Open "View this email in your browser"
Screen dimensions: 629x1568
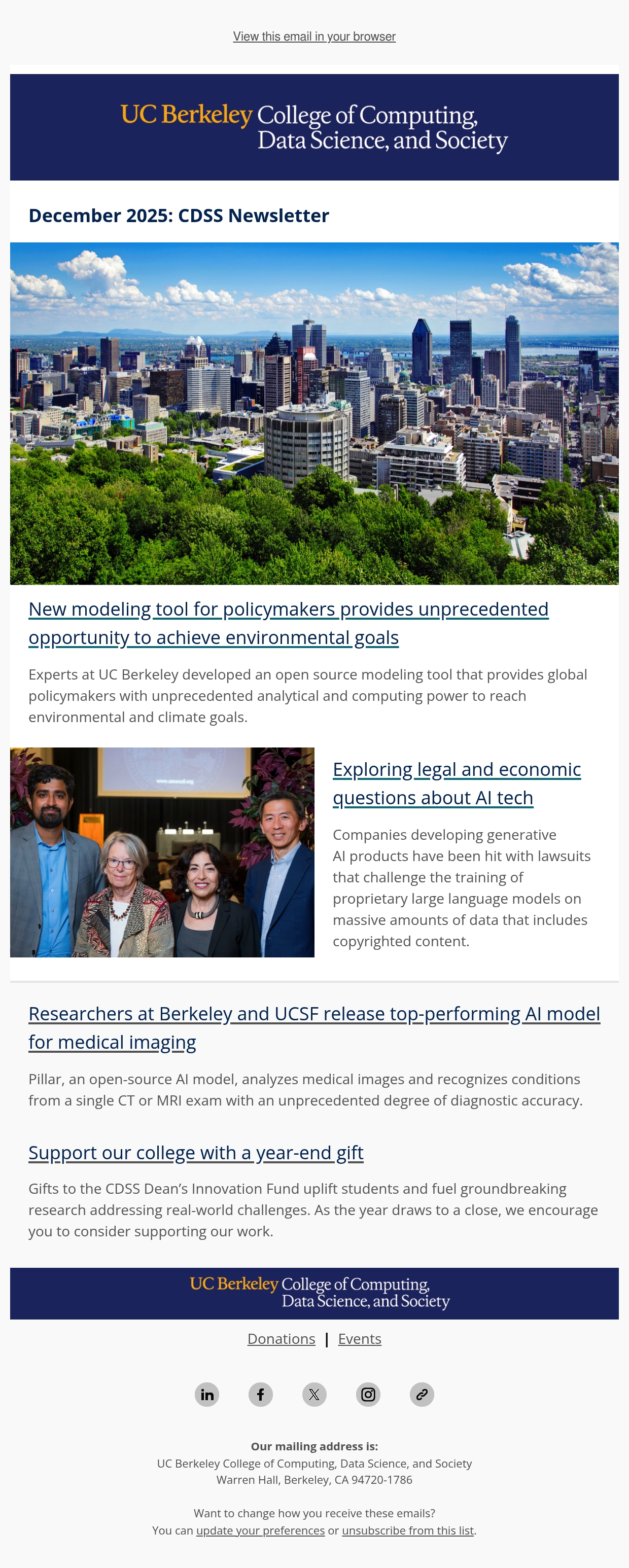pyautogui.click(x=314, y=37)
